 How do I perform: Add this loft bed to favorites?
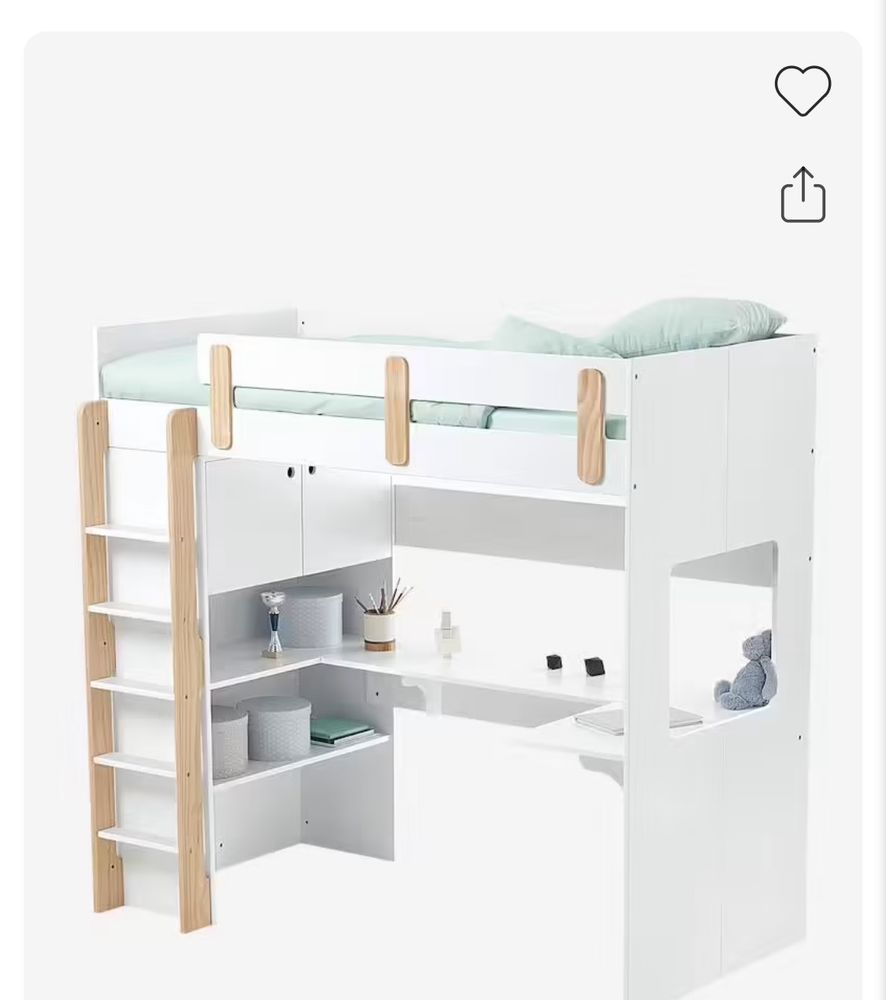[x=802, y=92]
